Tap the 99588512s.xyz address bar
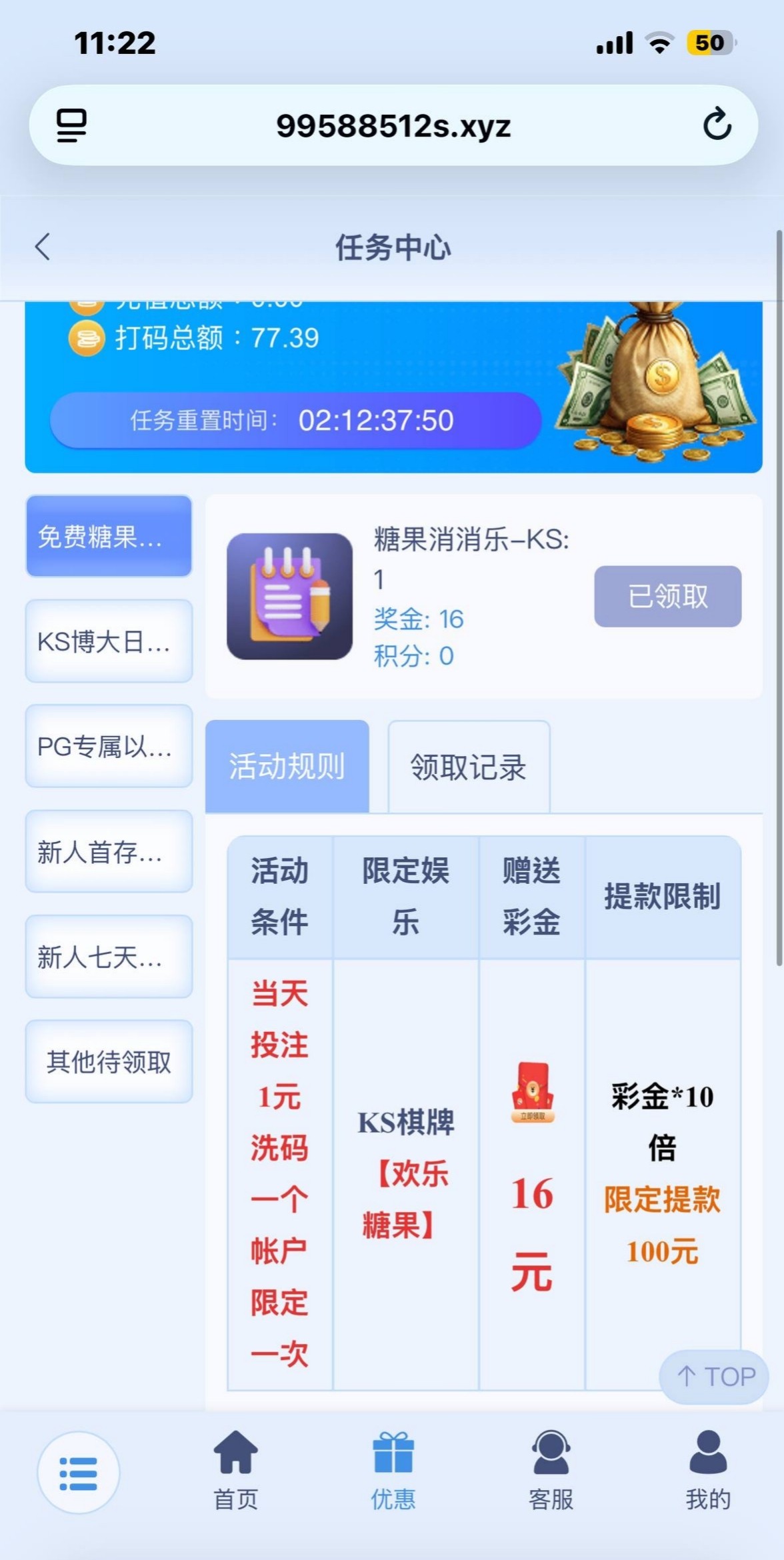This screenshot has height=1560, width=784. [393, 125]
